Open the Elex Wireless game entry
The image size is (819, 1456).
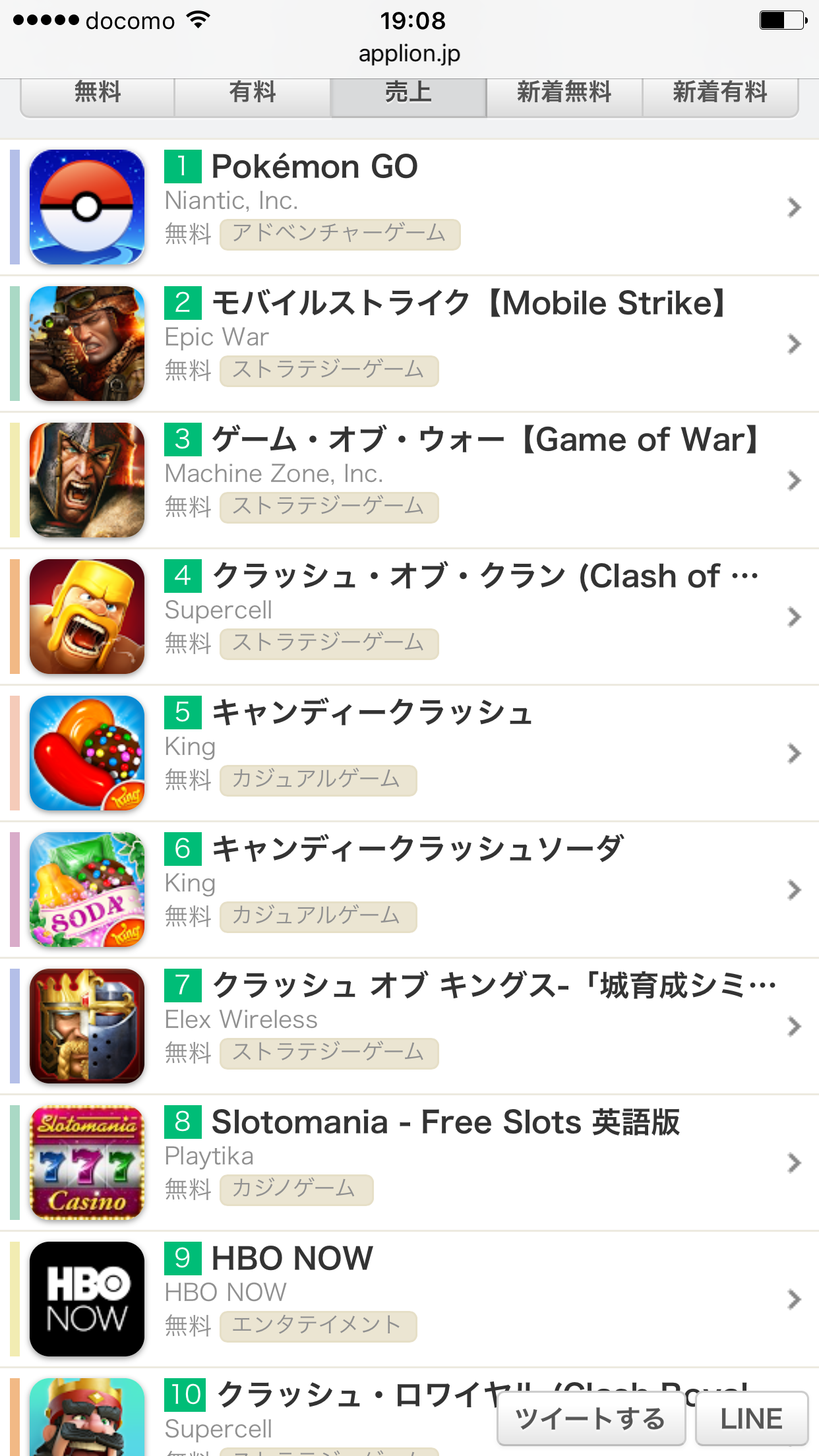pyautogui.click(x=409, y=1026)
